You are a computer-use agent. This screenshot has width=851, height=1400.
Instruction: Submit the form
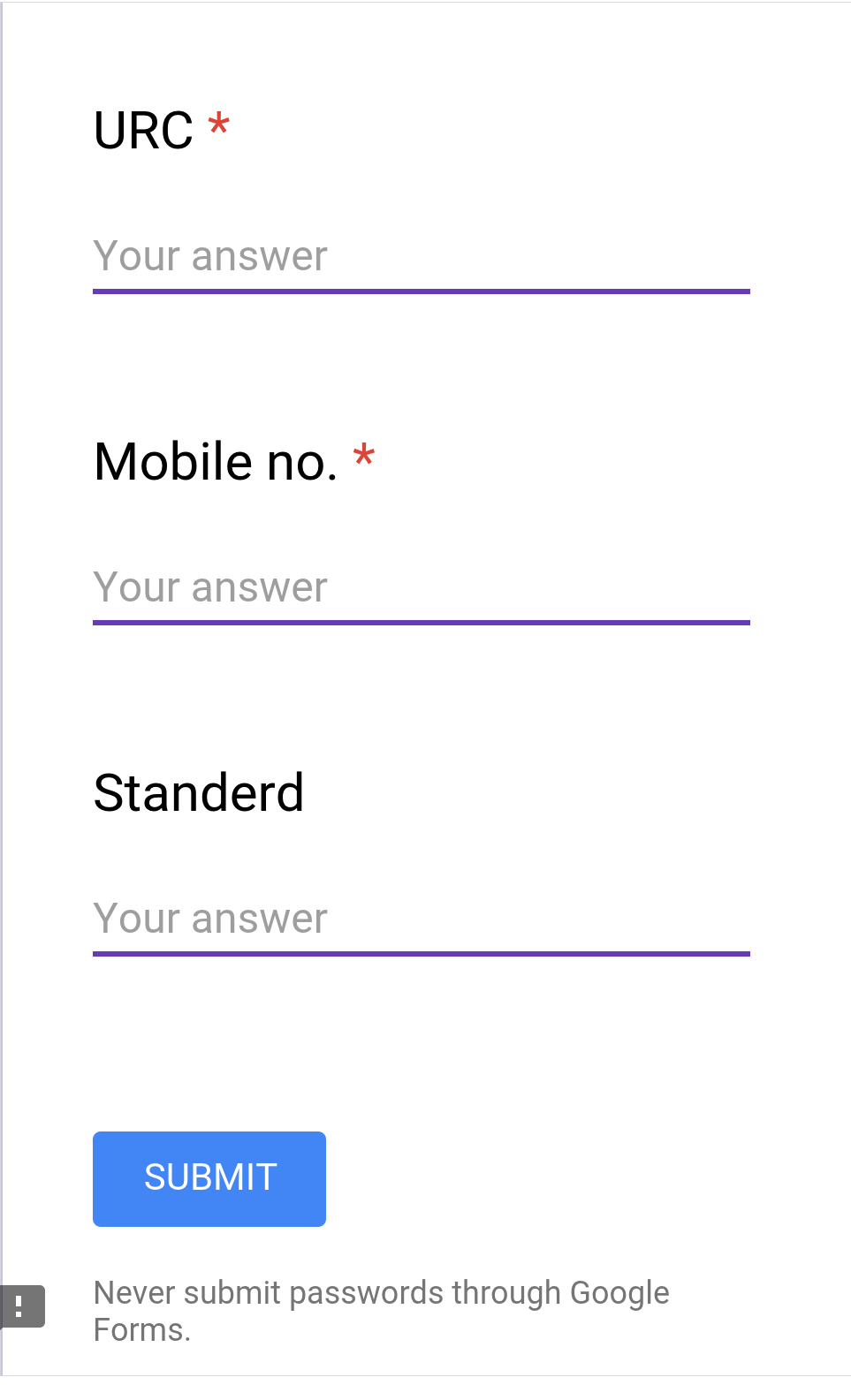(x=209, y=1178)
